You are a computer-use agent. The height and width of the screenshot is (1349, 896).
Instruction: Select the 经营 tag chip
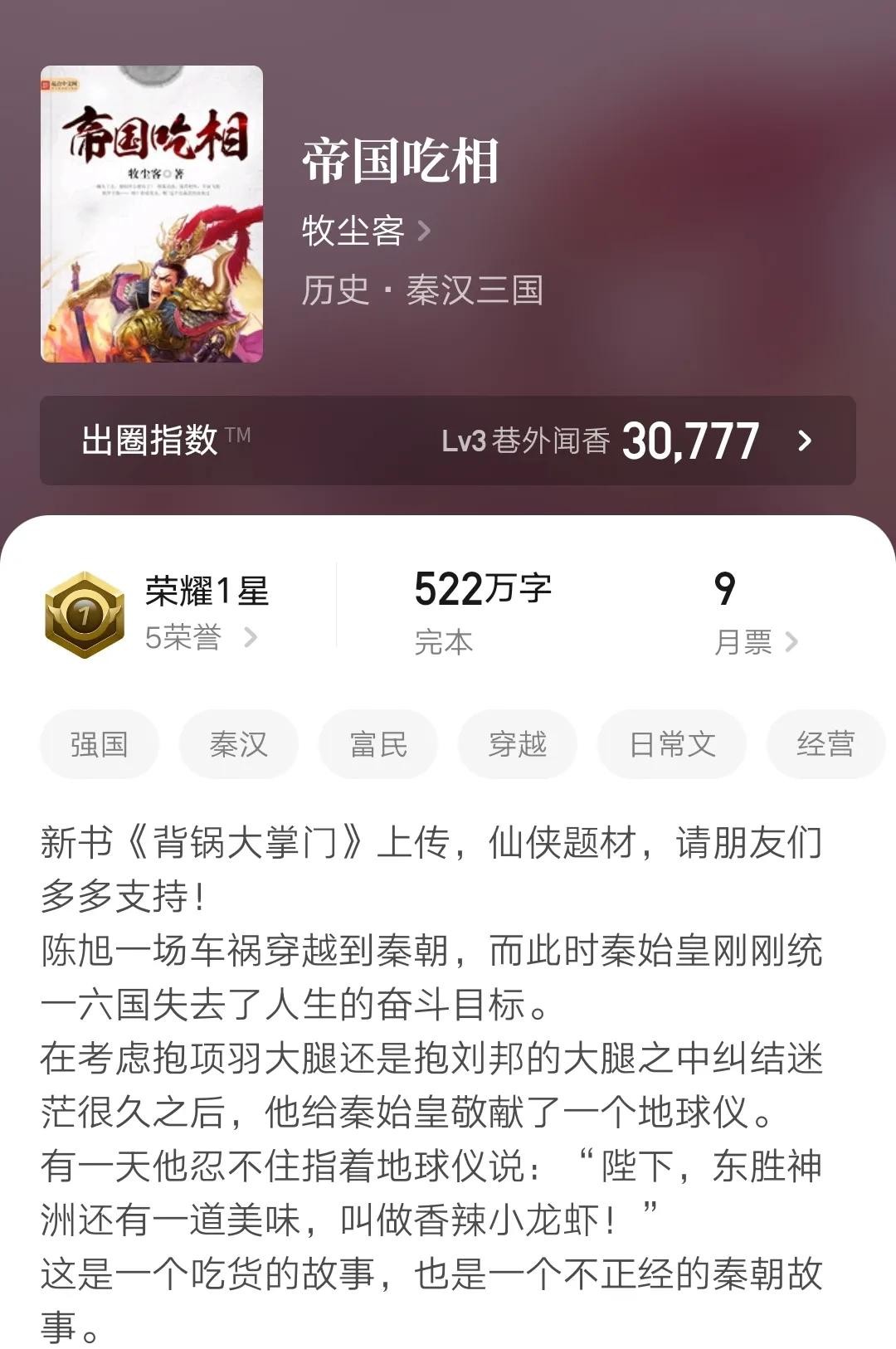click(825, 744)
